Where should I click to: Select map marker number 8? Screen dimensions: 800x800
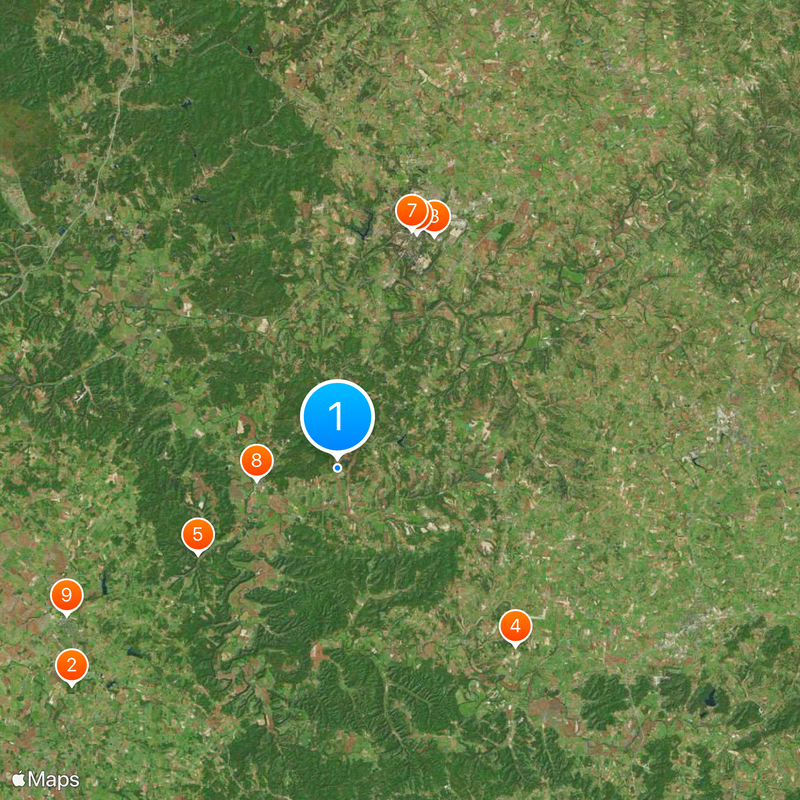coord(257,461)
